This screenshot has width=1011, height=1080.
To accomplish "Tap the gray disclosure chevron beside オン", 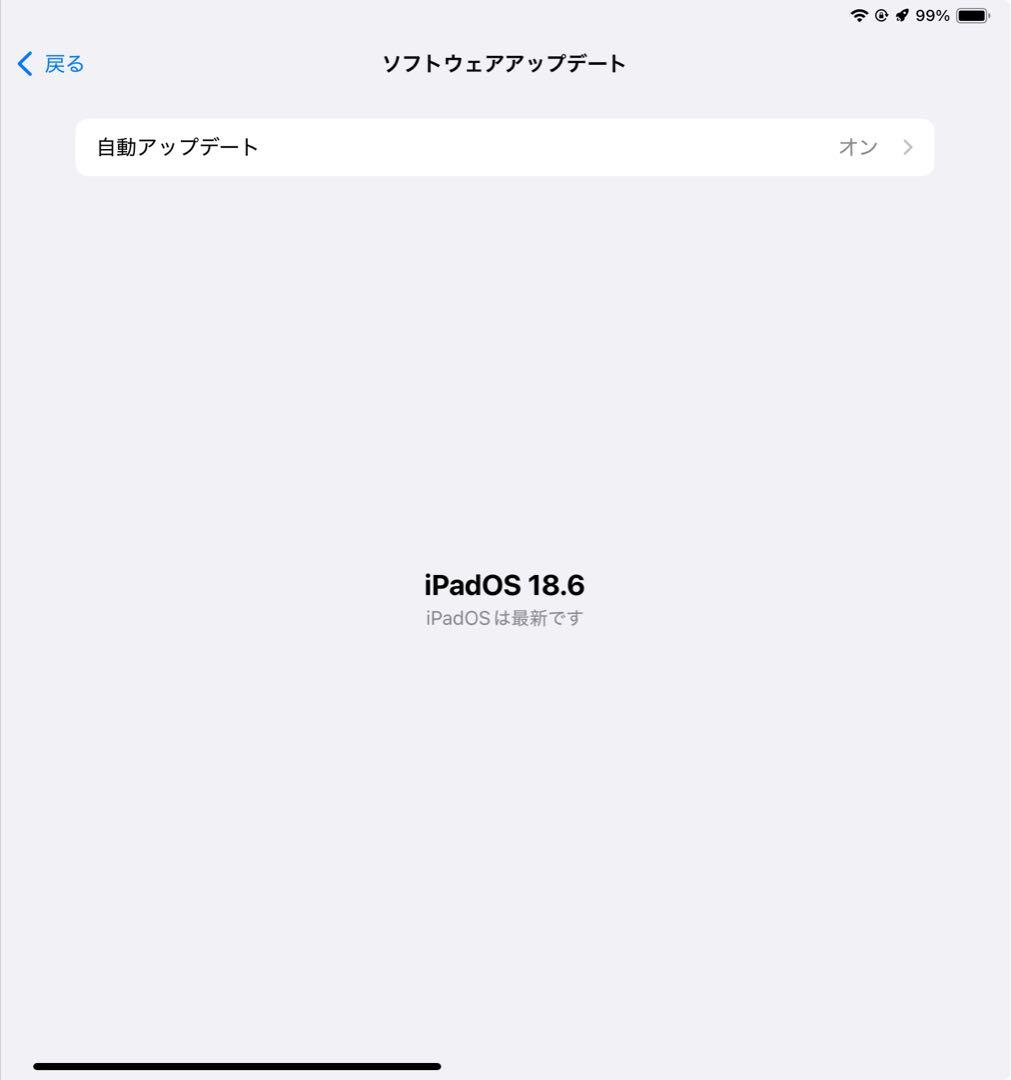I will coord(907,147).
